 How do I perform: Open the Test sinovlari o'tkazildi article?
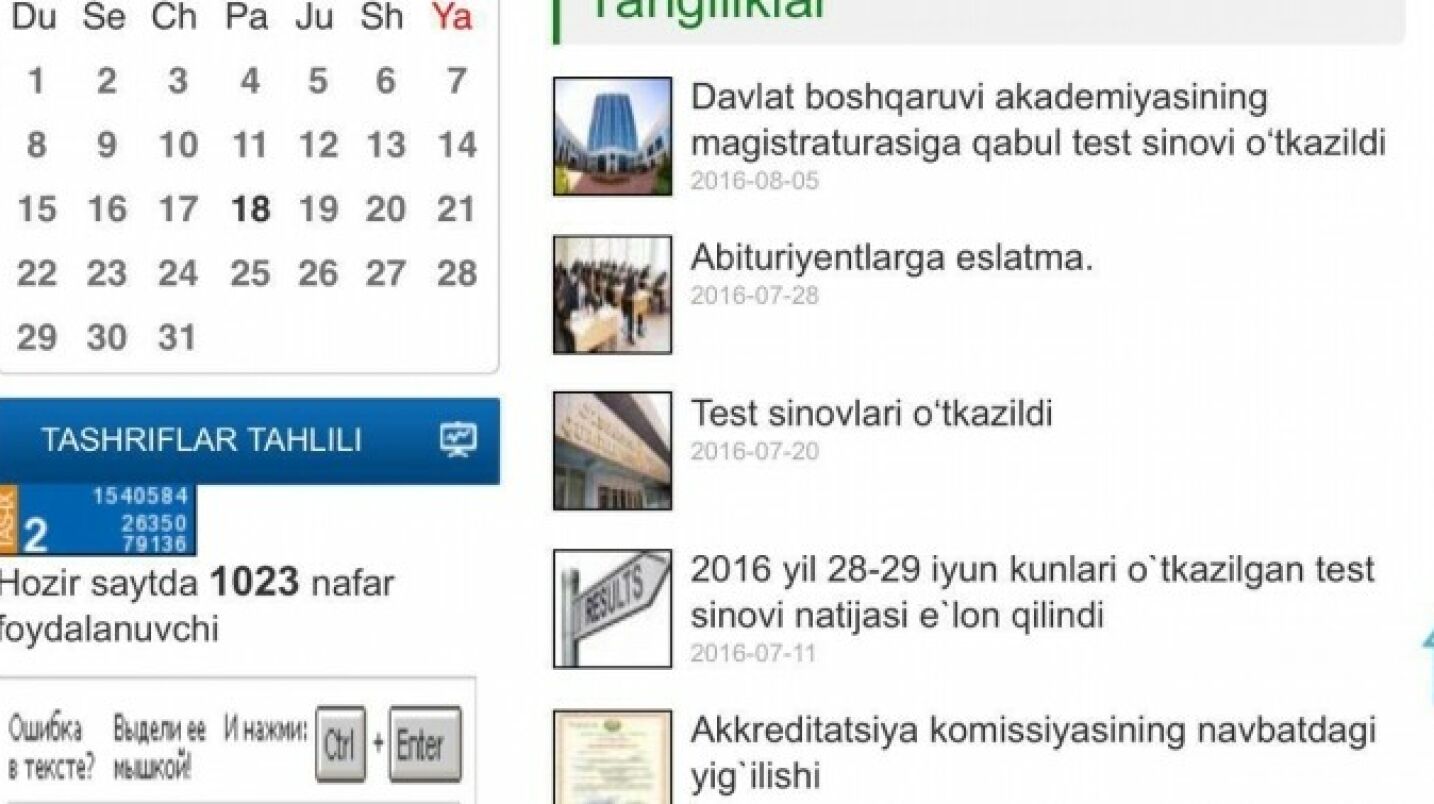(871, 413)
